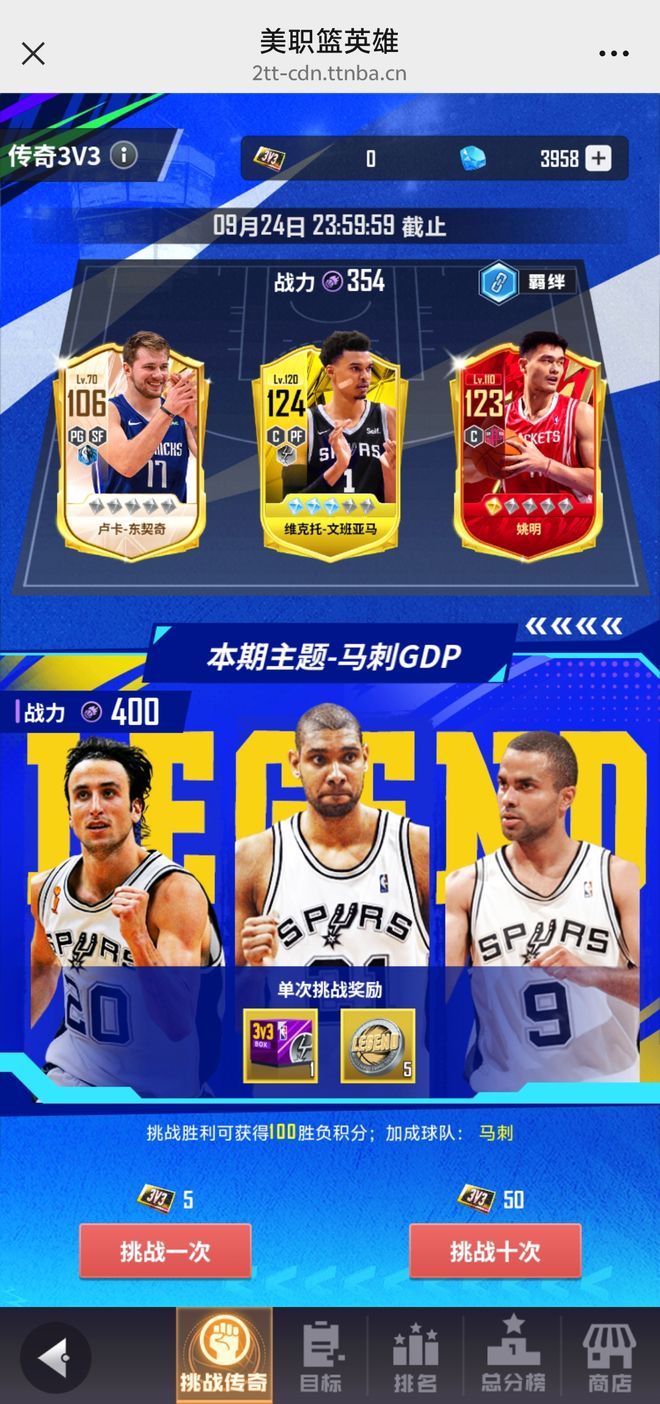Close the web page with the X
Image resolution: width=660 pixels, height=1404 pixels.
[x=33, y=54]
